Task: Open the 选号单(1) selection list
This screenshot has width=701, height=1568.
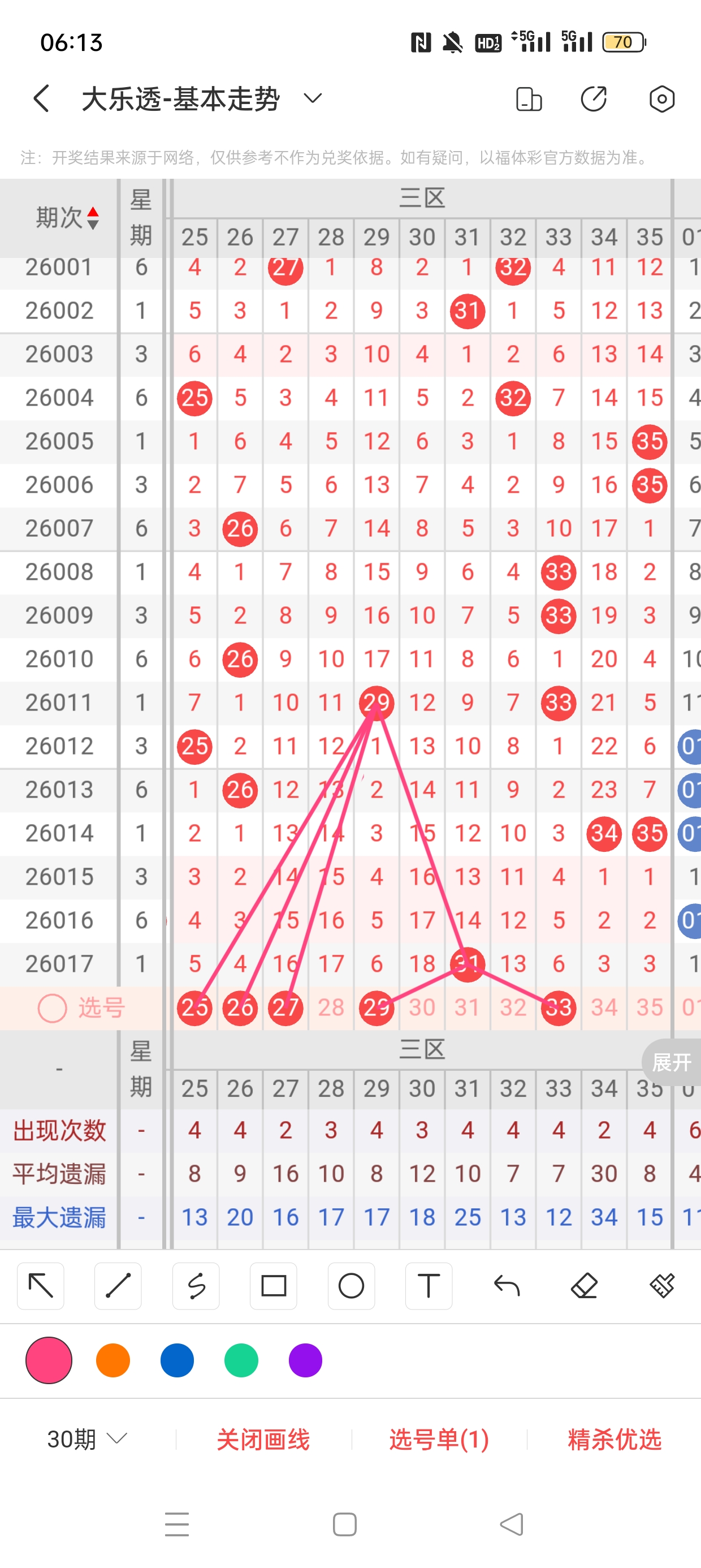Action: point(439,1439)
